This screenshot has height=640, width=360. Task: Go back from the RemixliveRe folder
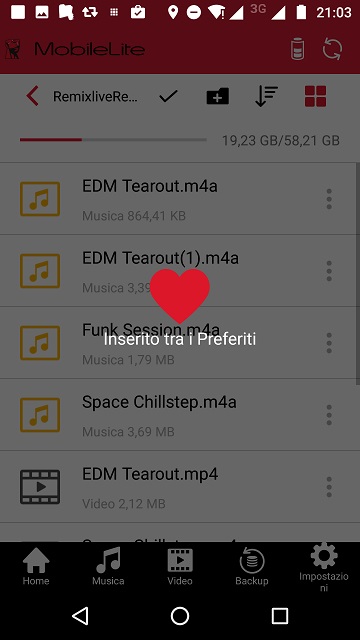pos(33,96)
